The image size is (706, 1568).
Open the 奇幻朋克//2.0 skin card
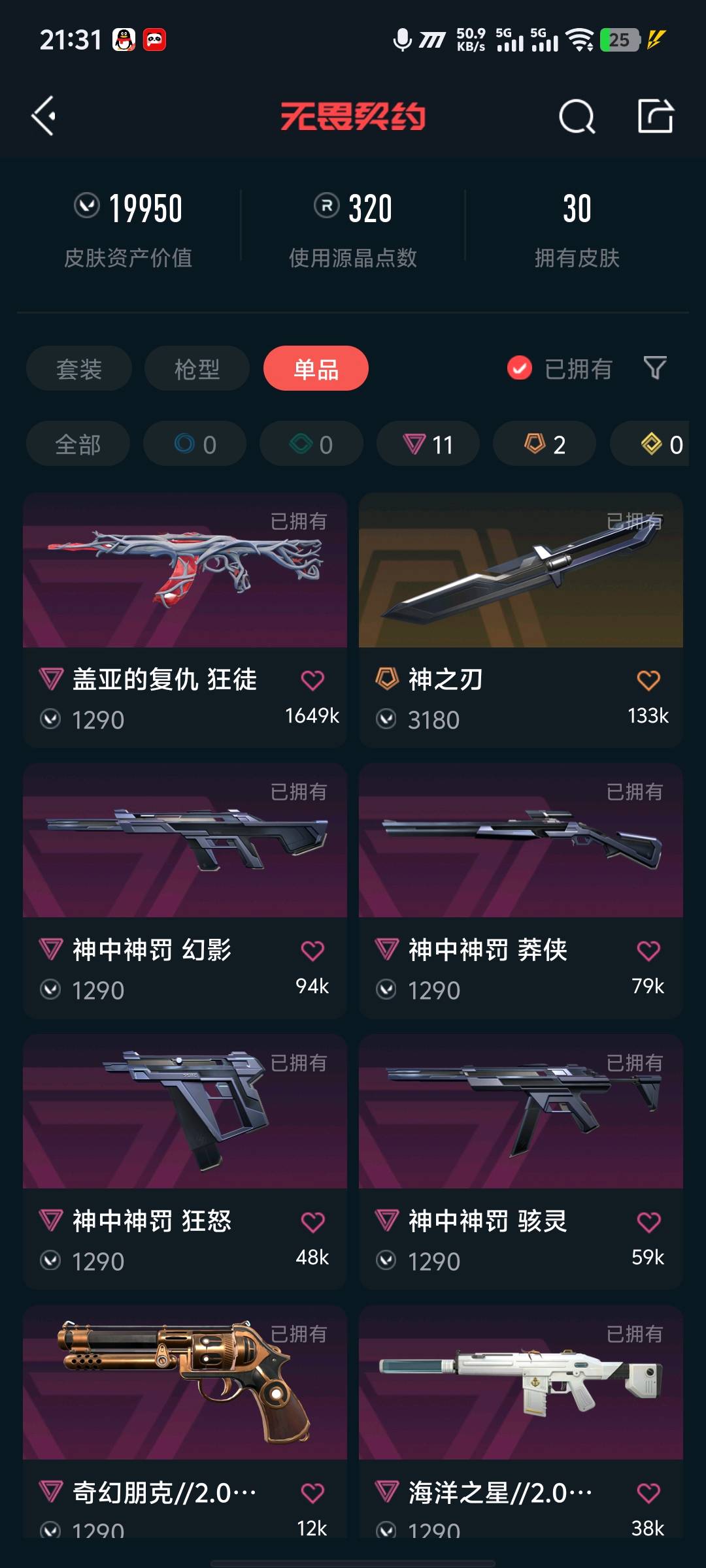click(185, 1384)
